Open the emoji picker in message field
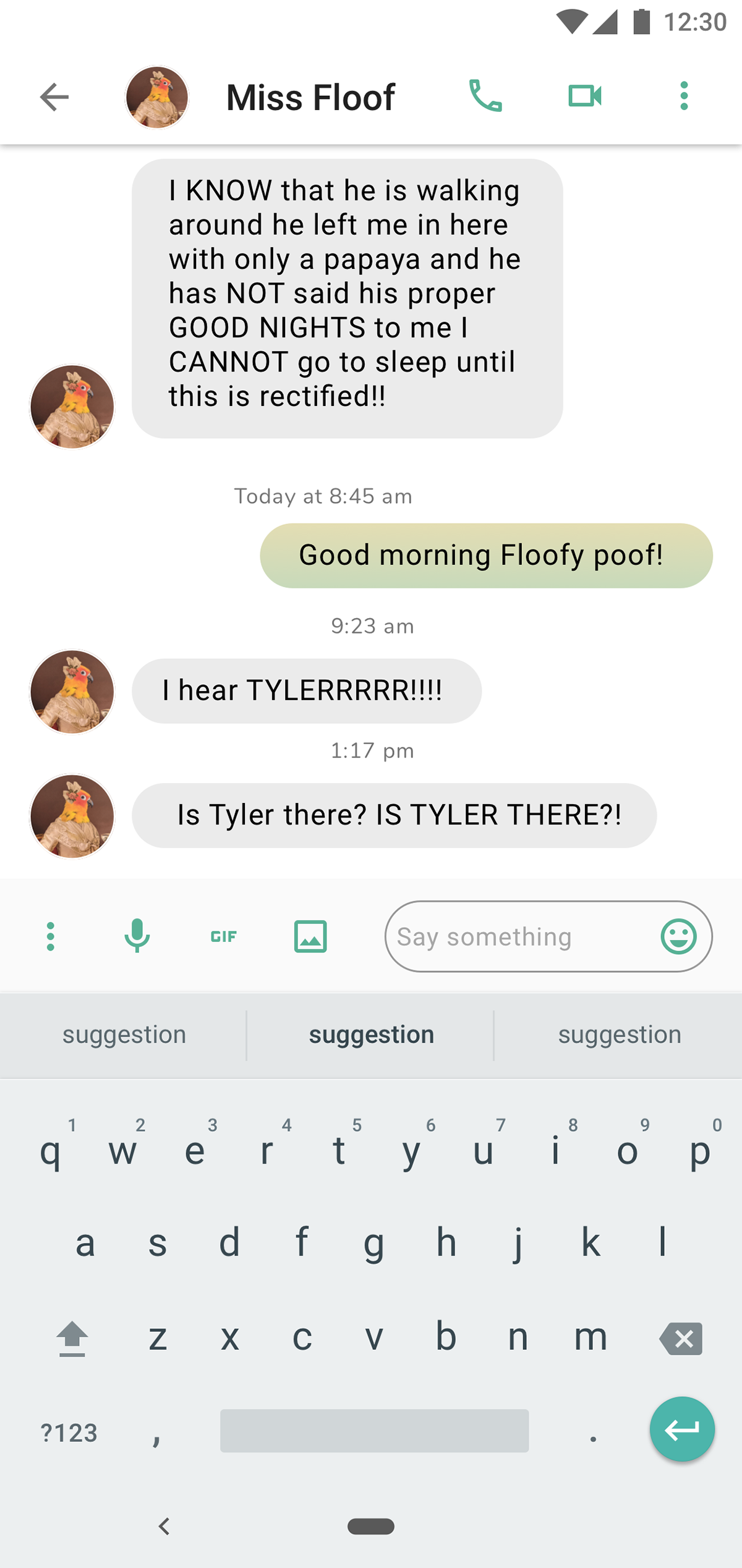The height and width of the screenshot is (1568, 742). point(678,936)
